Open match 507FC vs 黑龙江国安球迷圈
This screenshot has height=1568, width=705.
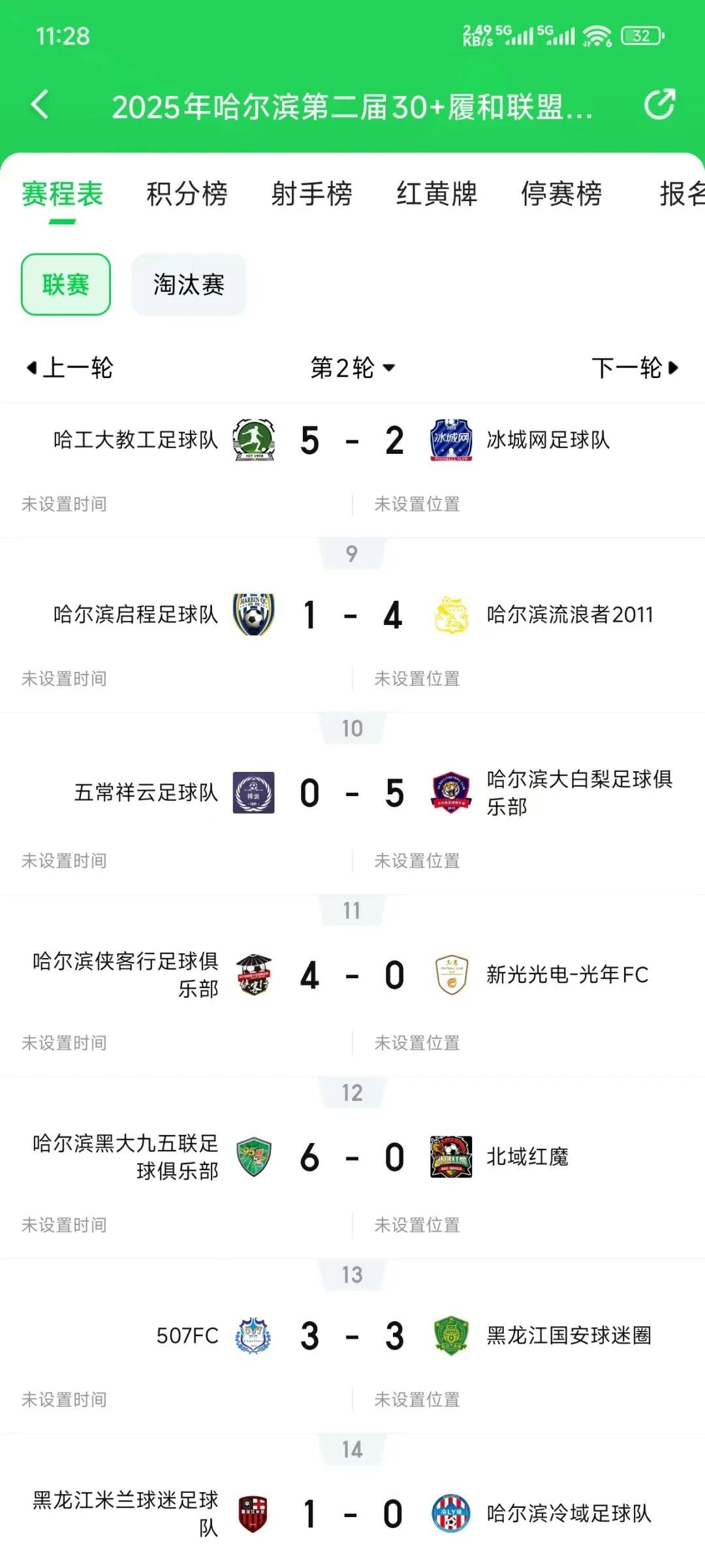point(352,1336)
